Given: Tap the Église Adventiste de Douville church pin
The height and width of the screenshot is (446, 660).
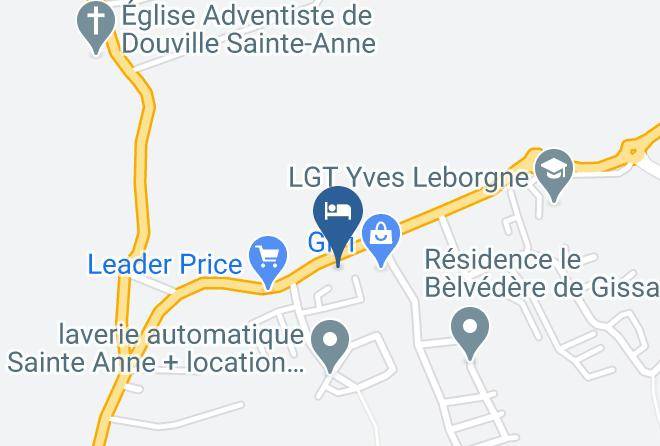Looking at the screenshot, I should point(96,24).
